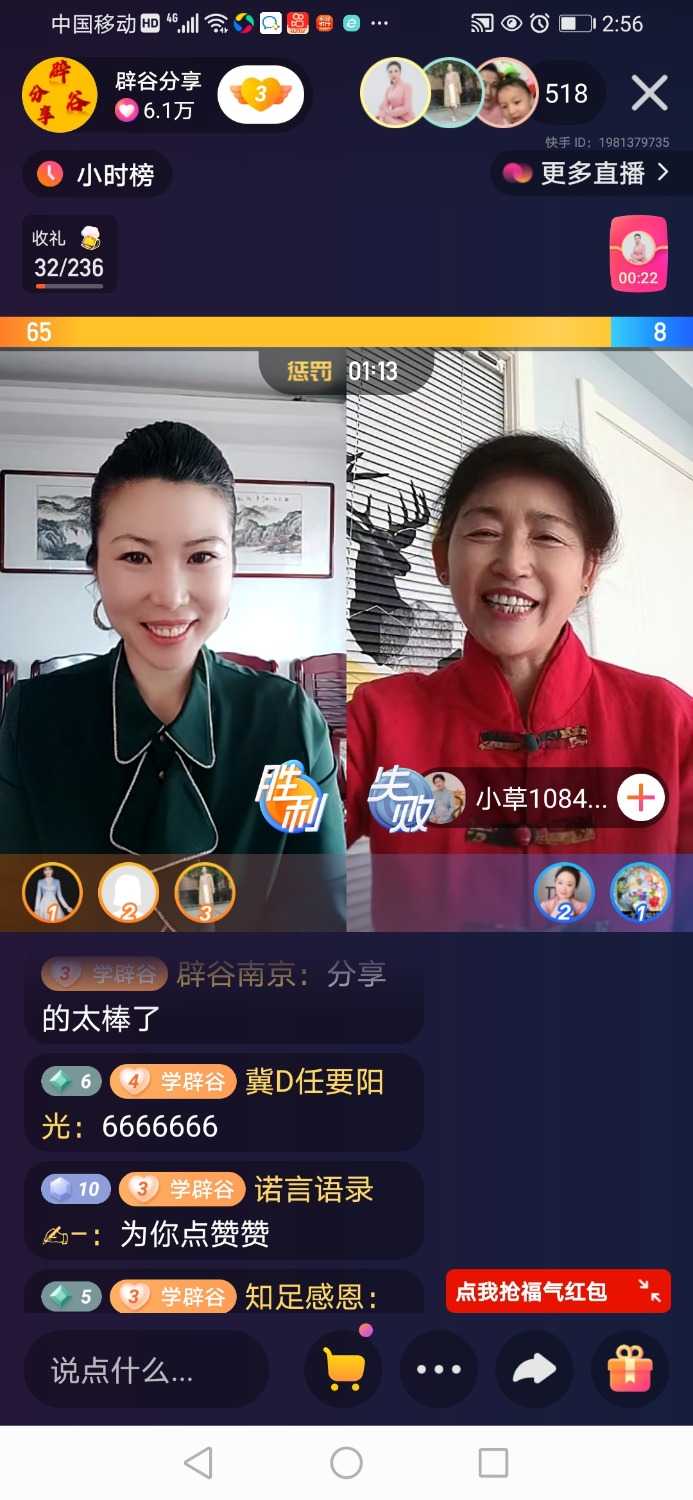
Task: Tap the level 3 heart fan badge
Action: [x=260, y=95]
